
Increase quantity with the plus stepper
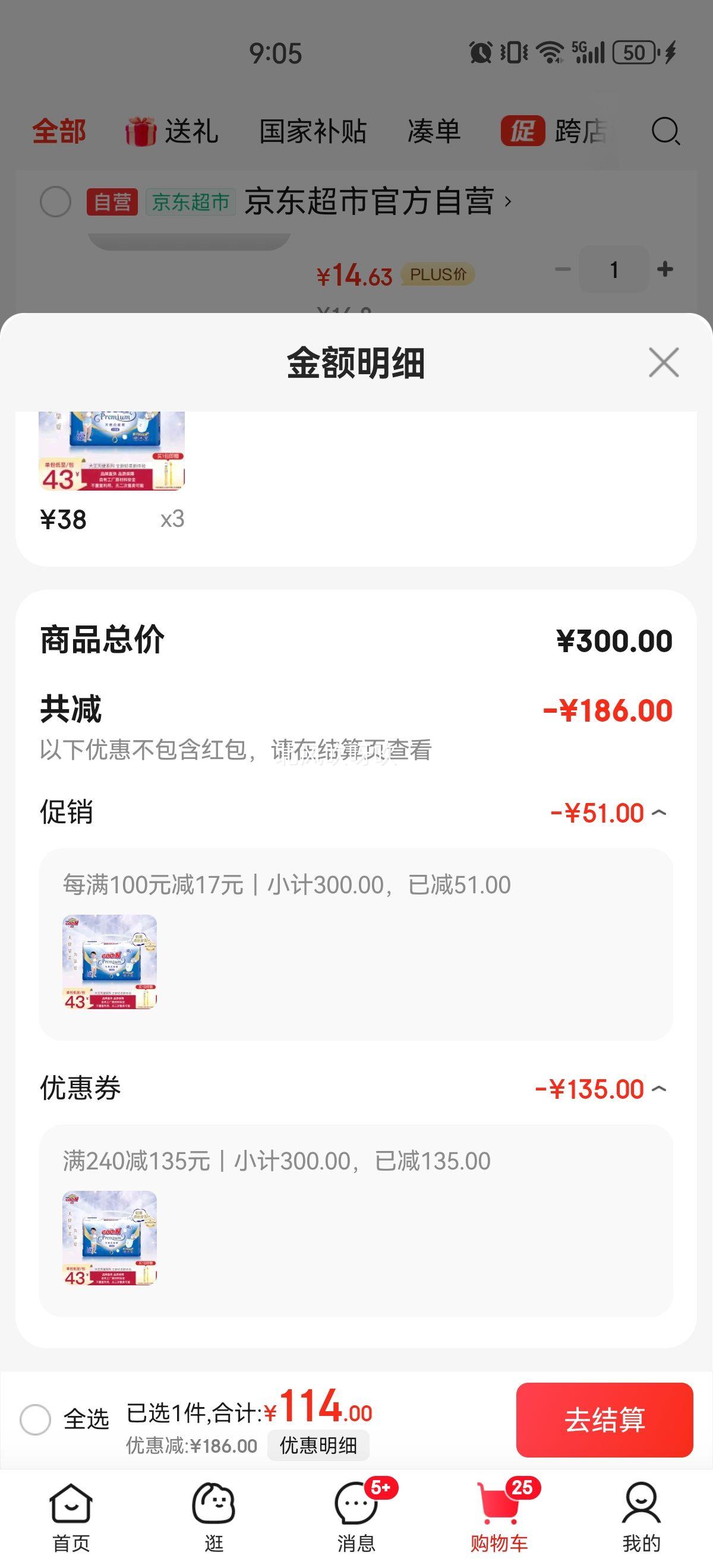coord(665,270)
